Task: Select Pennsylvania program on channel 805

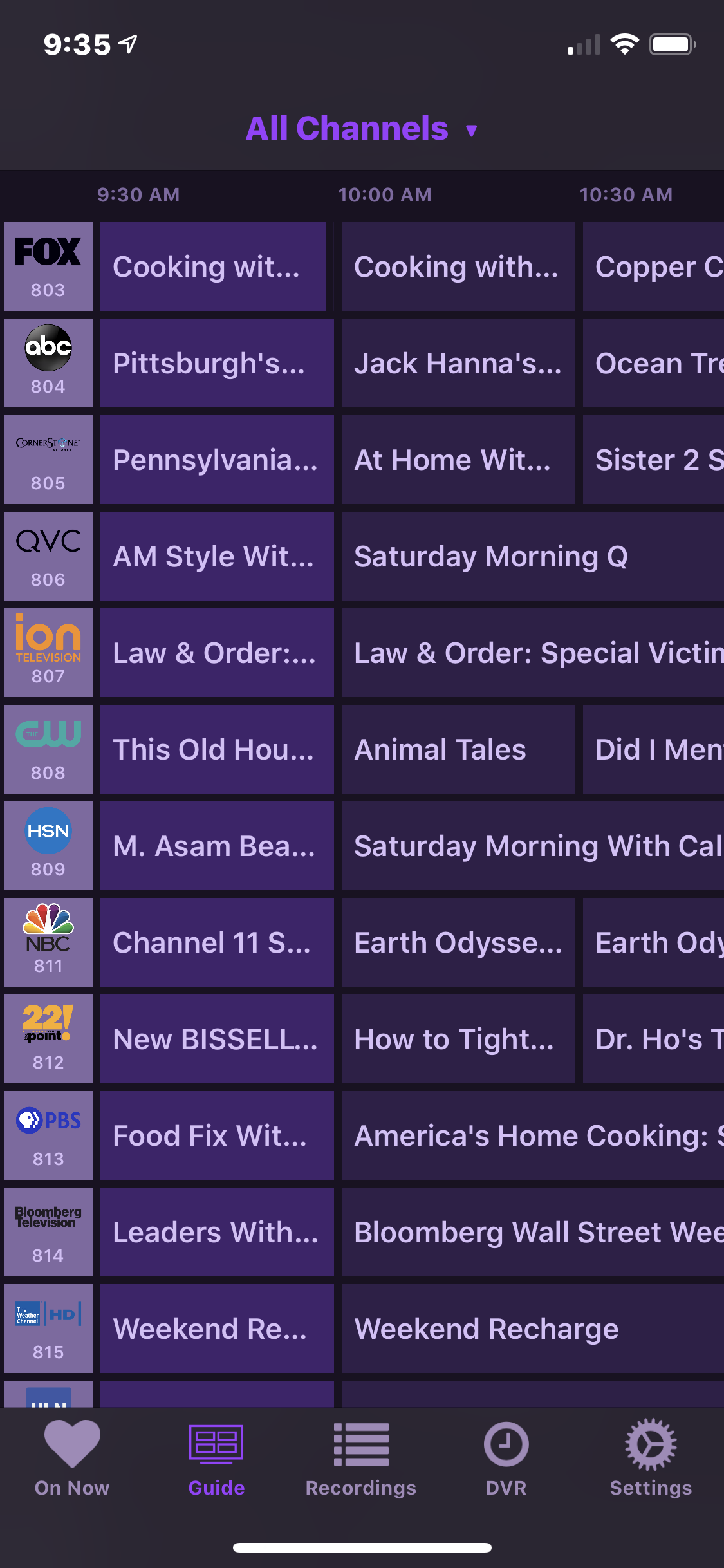Action: [217, 460]
